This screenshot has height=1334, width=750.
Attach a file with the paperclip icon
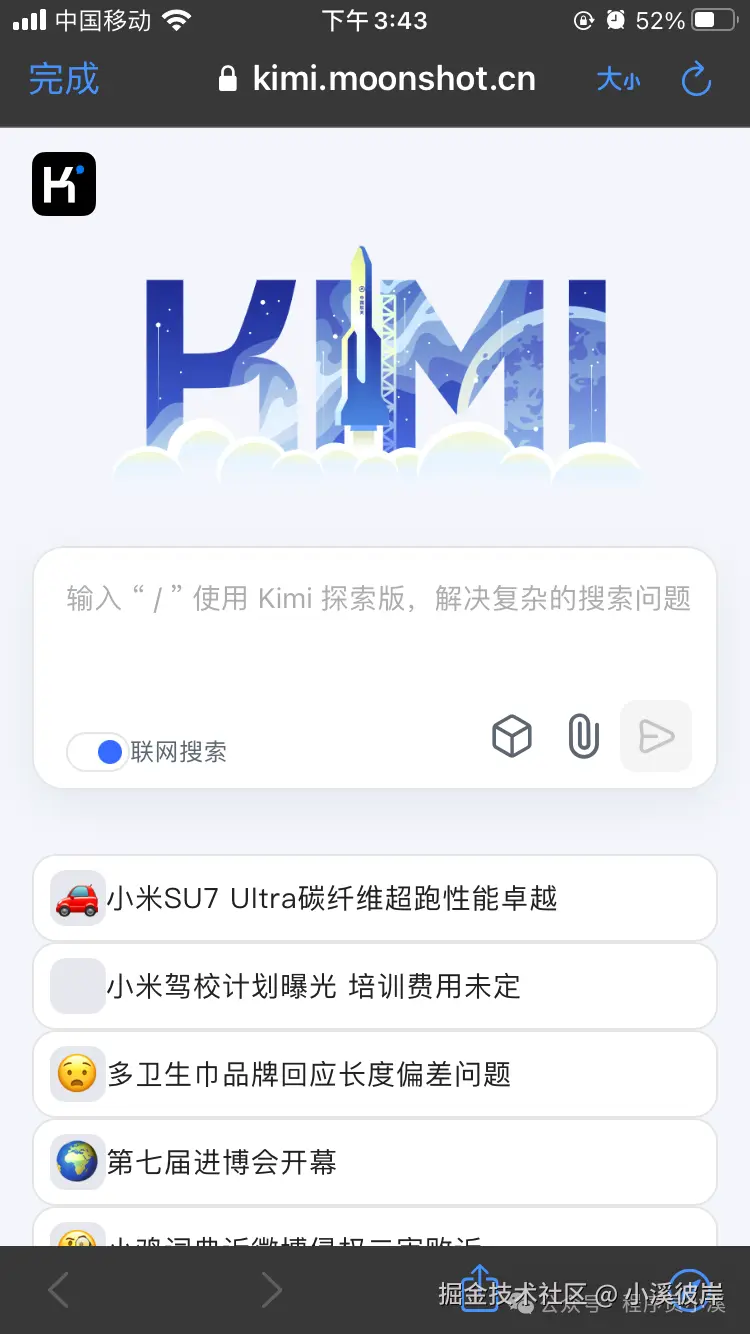pyautogui.click(x=583, y=737)
